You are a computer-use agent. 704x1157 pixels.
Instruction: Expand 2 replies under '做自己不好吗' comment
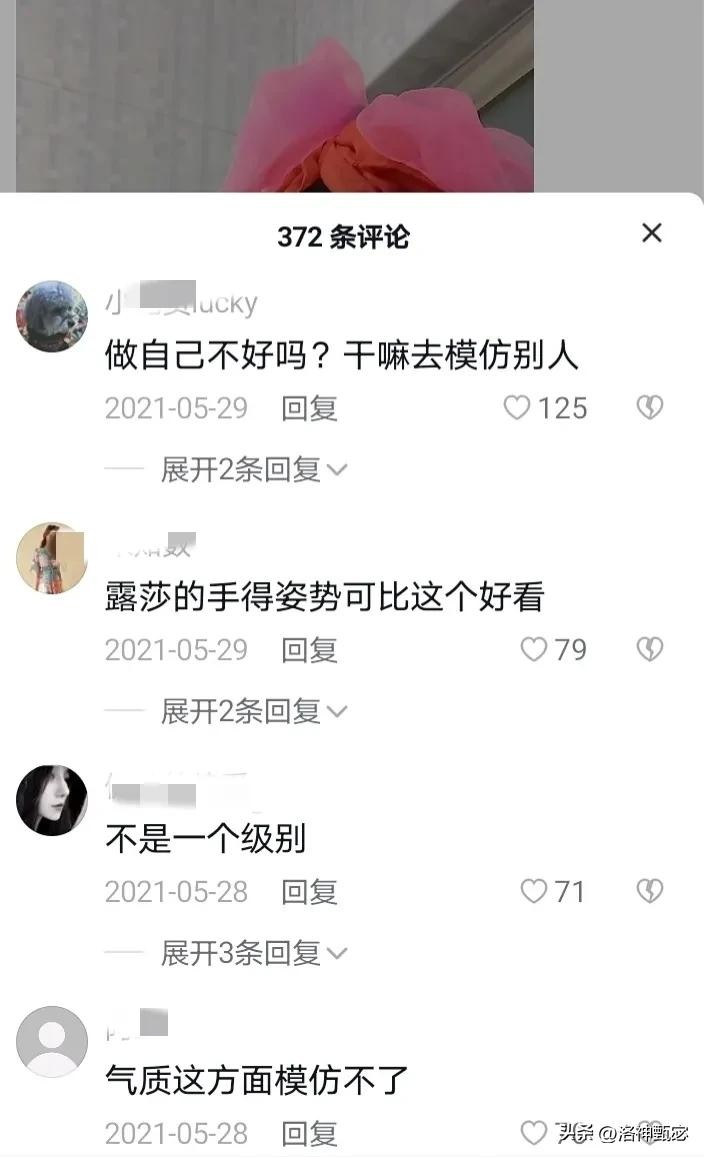[x=253, y=469]
